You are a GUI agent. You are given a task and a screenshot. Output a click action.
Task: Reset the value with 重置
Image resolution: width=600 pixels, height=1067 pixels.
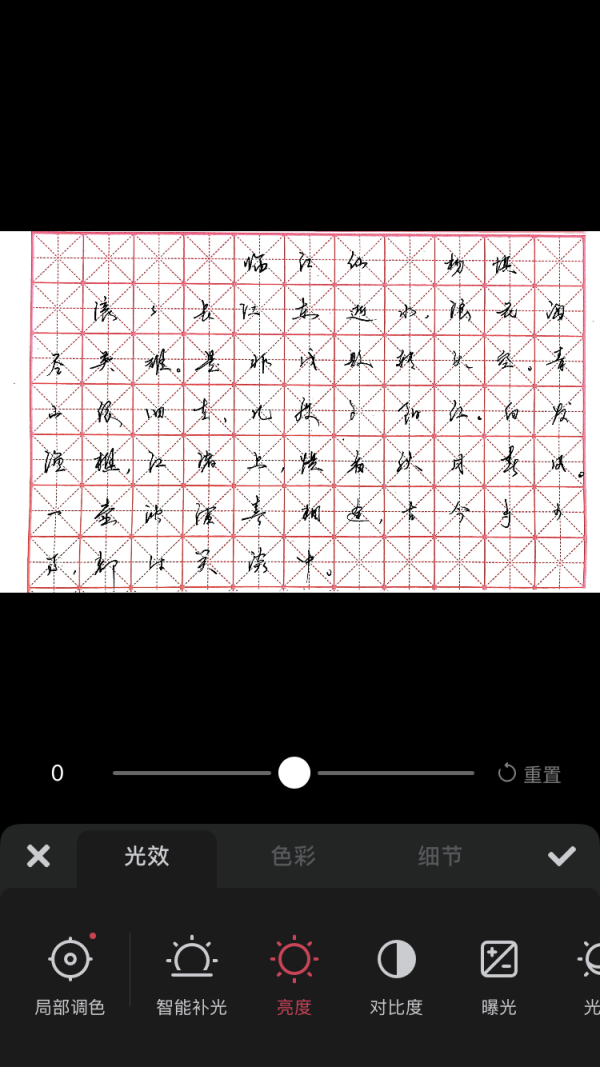(530, 774)
